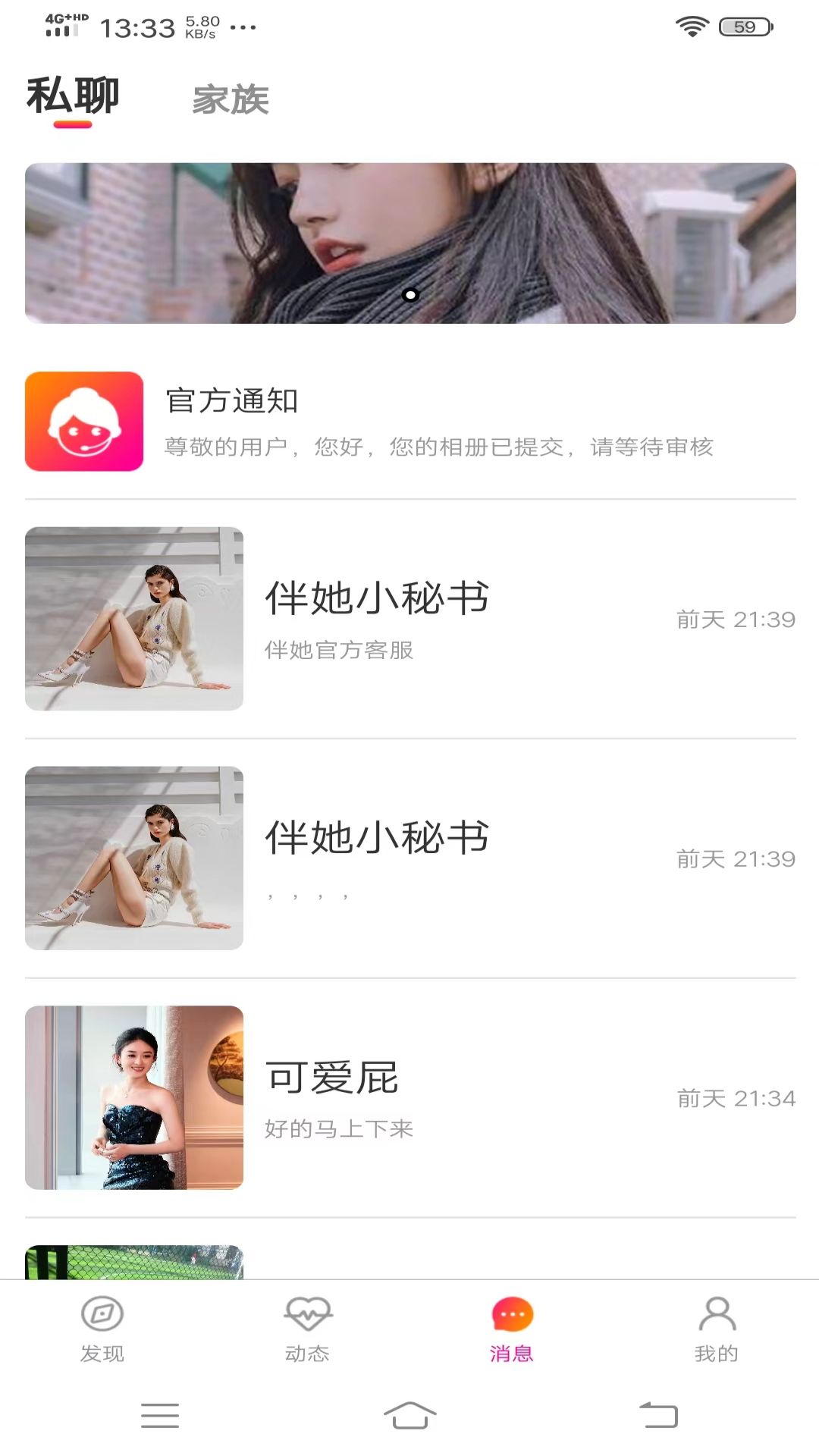Tap the system back button
The width and height of the screenshot is (819, 1456).
(x=658, y=1415)
